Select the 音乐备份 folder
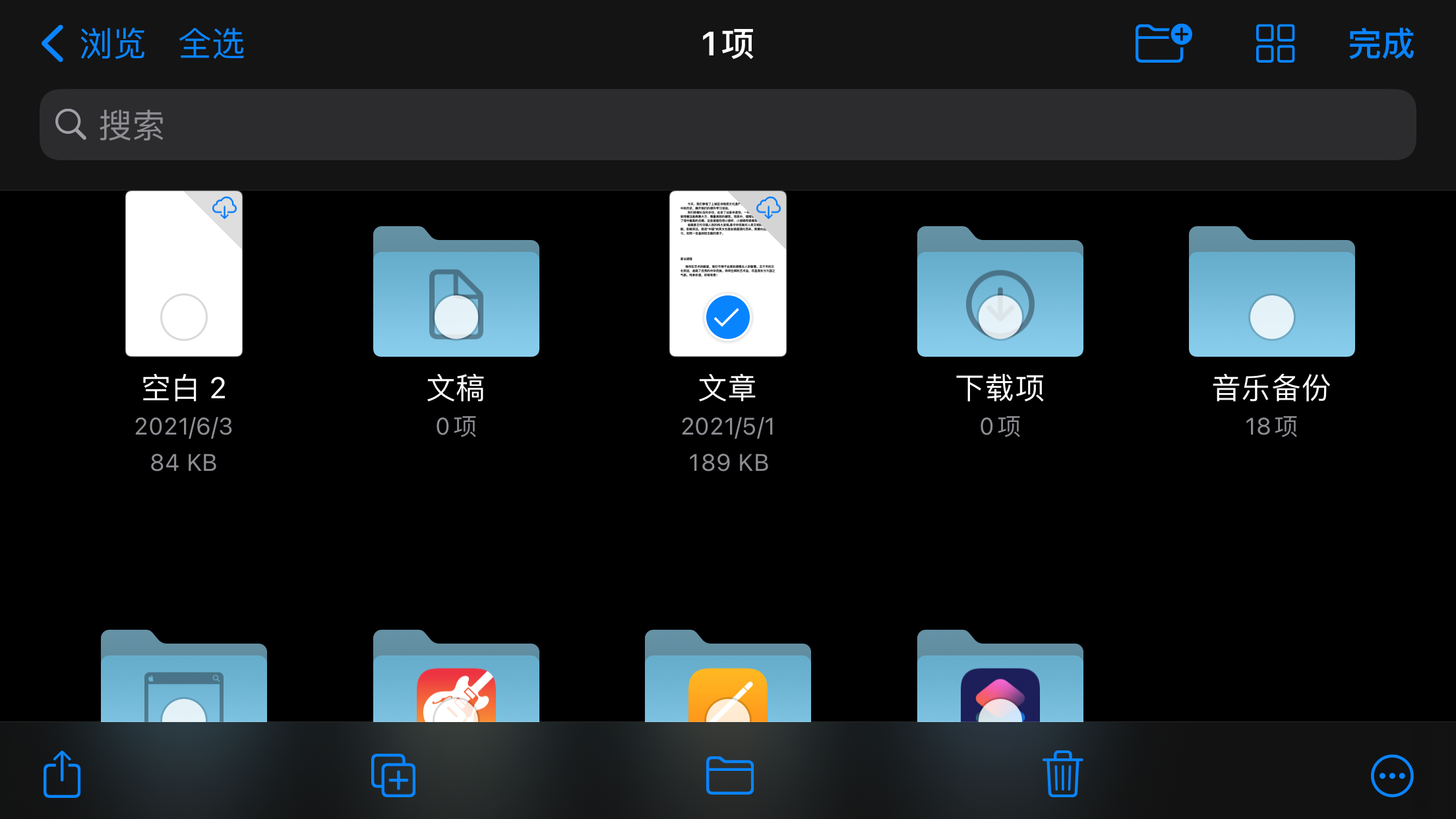Image resolution: width=1456 pixels, height=819 pixels. (x=1271, y=317)
